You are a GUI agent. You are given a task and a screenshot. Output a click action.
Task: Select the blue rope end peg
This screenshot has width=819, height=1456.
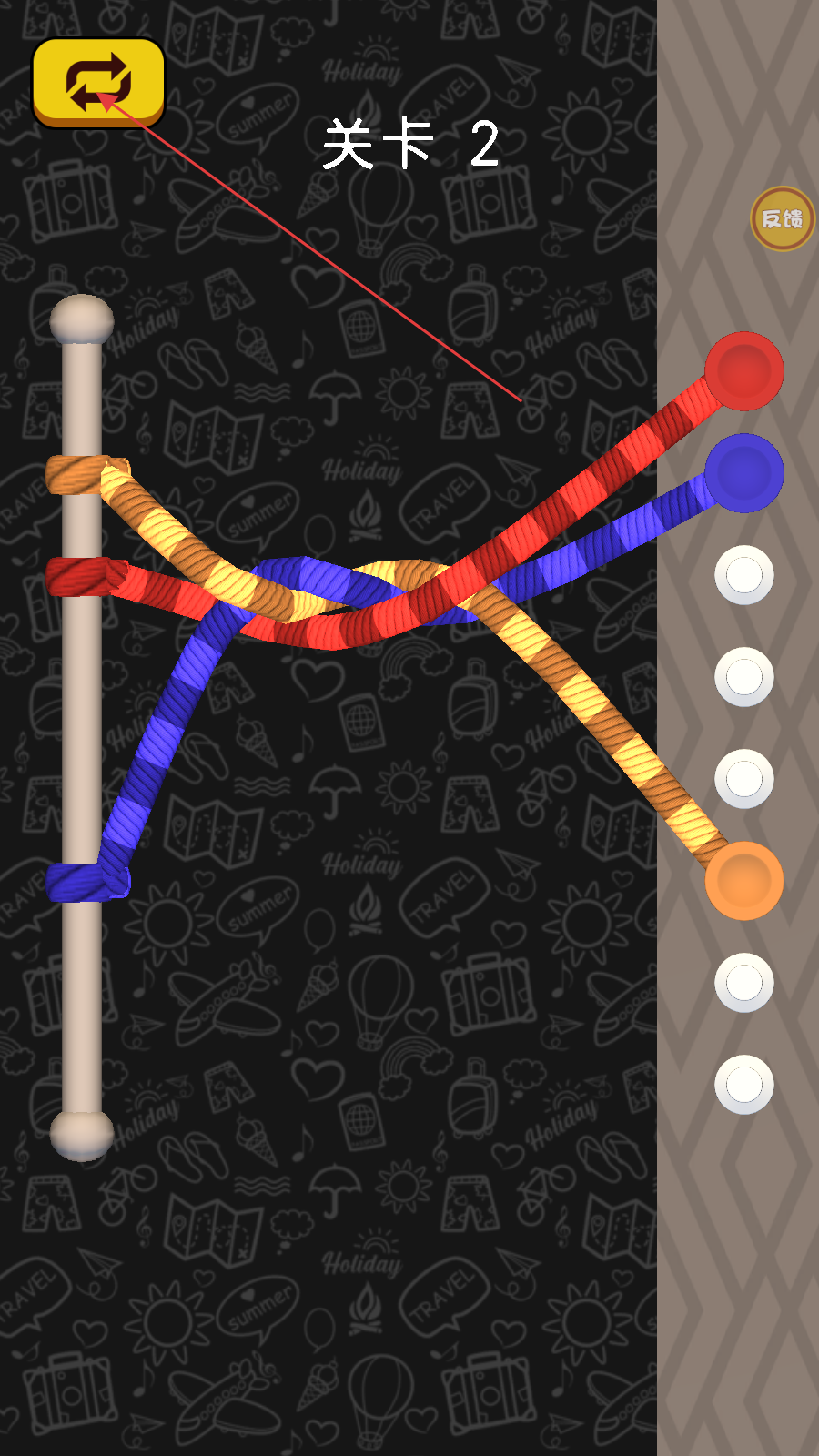pyautogui.click(x=744, y=473)
